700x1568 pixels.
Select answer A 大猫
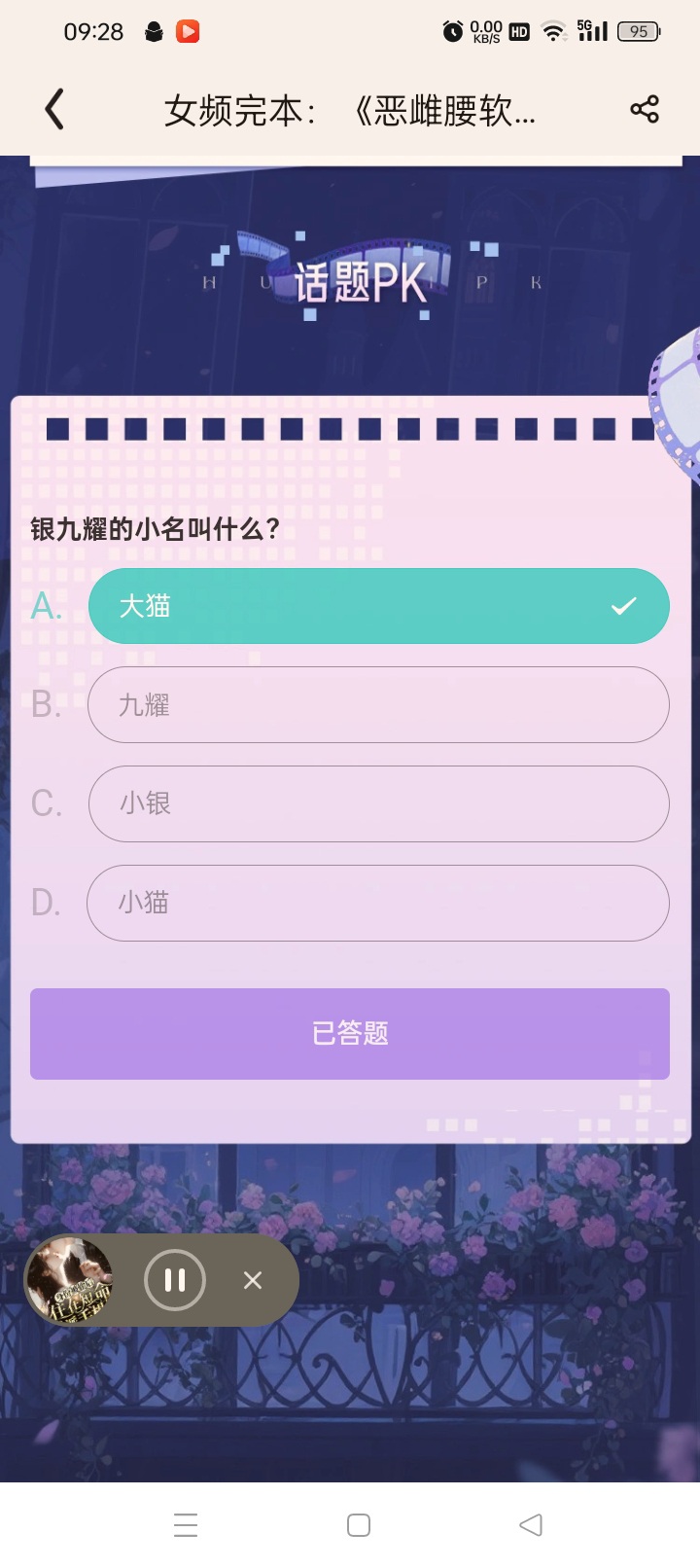pos(378,606)
